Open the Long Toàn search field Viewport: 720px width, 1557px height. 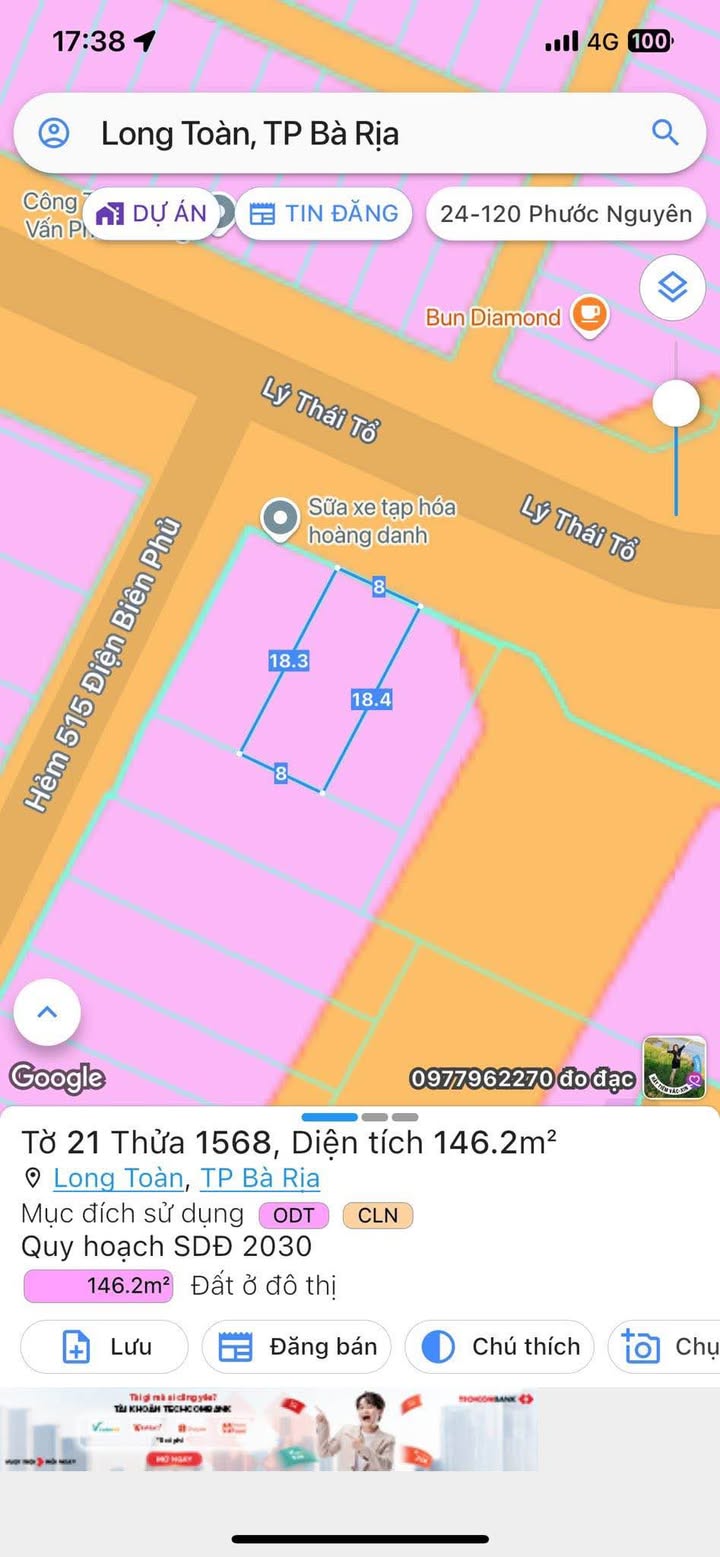(x=350, y=133)
